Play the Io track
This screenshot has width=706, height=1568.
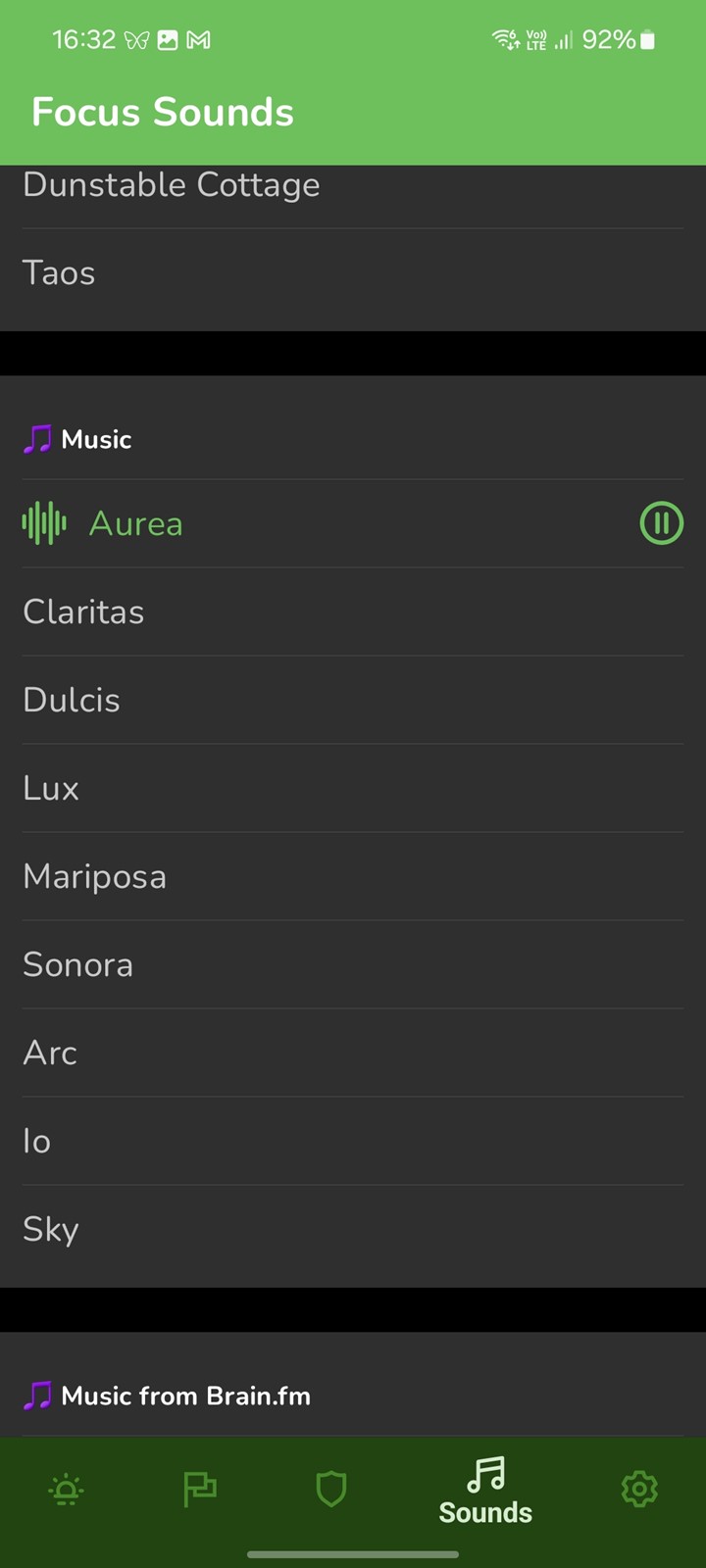[353, 1141]
